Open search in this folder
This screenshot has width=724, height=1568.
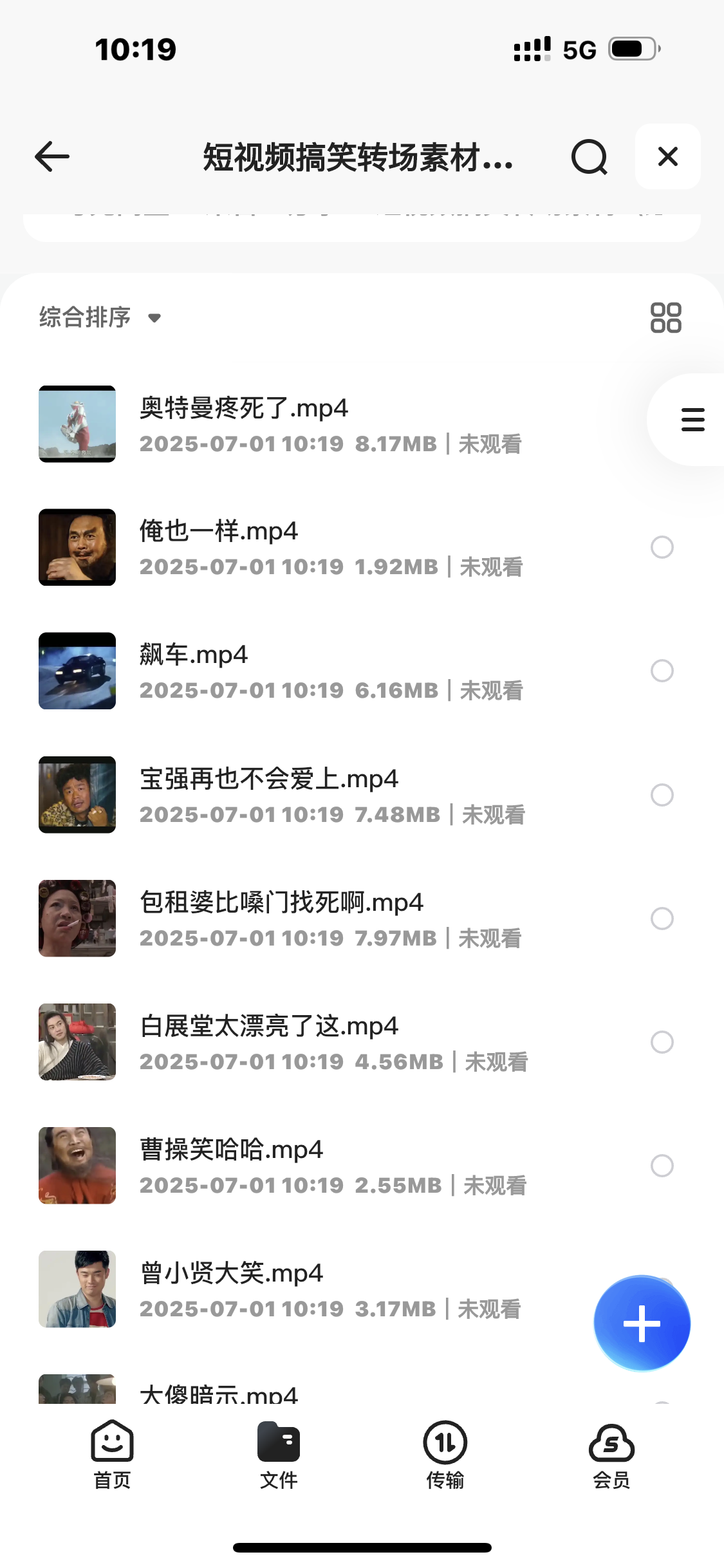pos(589,157)
